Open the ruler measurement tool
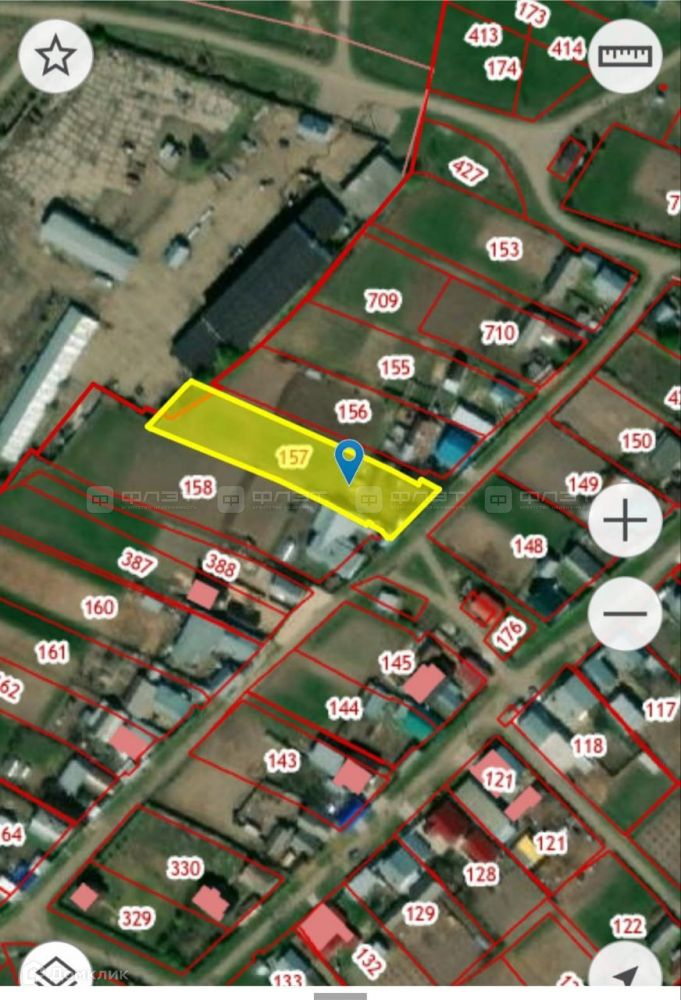Image resolution: width=681 pixels, height=1000 pixels. (x=625, y=56)
